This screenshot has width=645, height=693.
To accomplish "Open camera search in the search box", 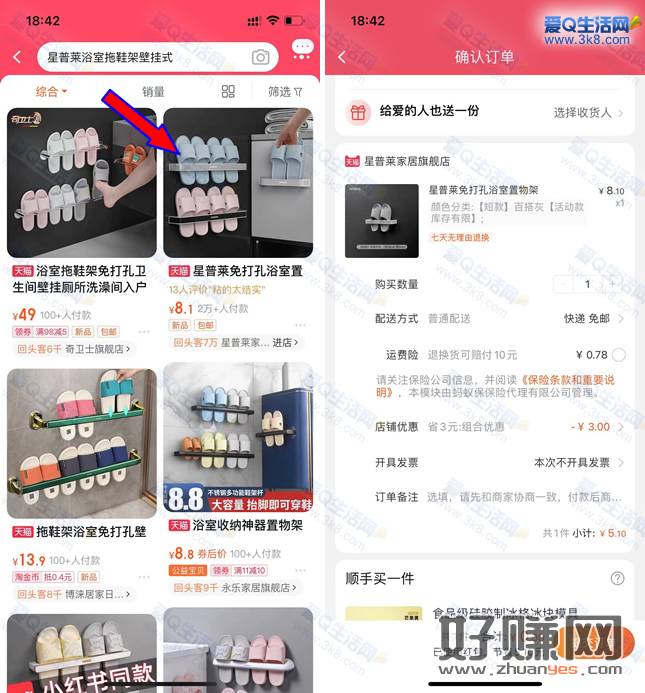I will [x=260, y=57].
